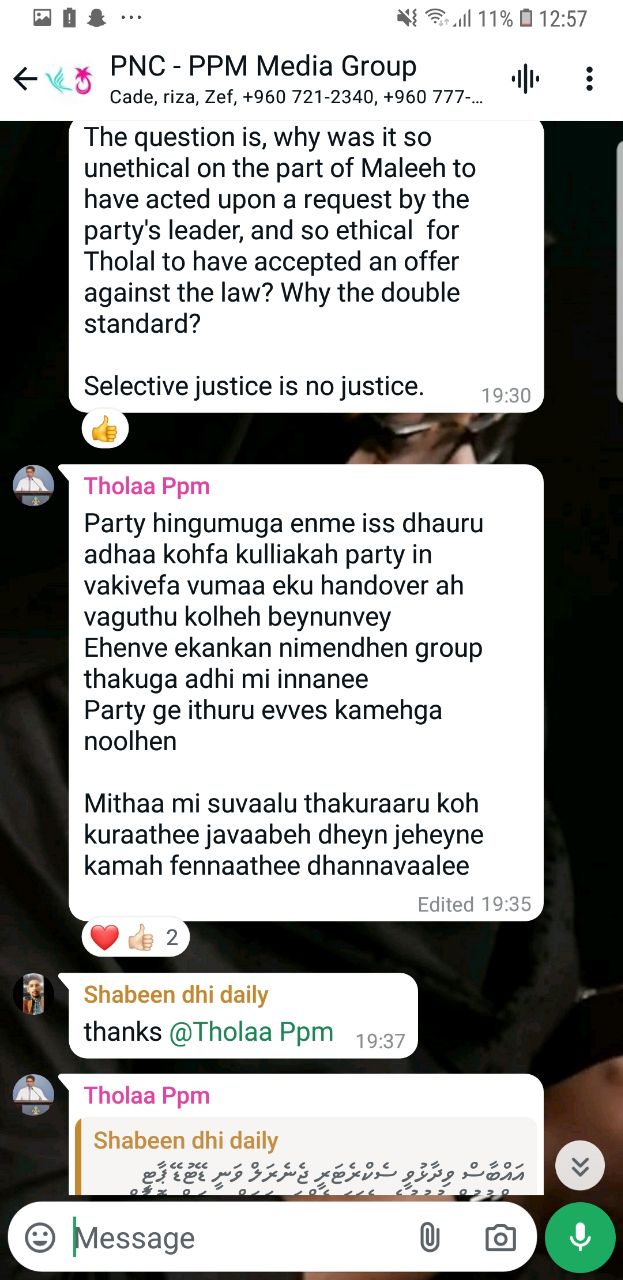This screenshot has width=623, height=1280.
Task: Open Tholaa Ppm's profile picture
Action: click(33, 486)
